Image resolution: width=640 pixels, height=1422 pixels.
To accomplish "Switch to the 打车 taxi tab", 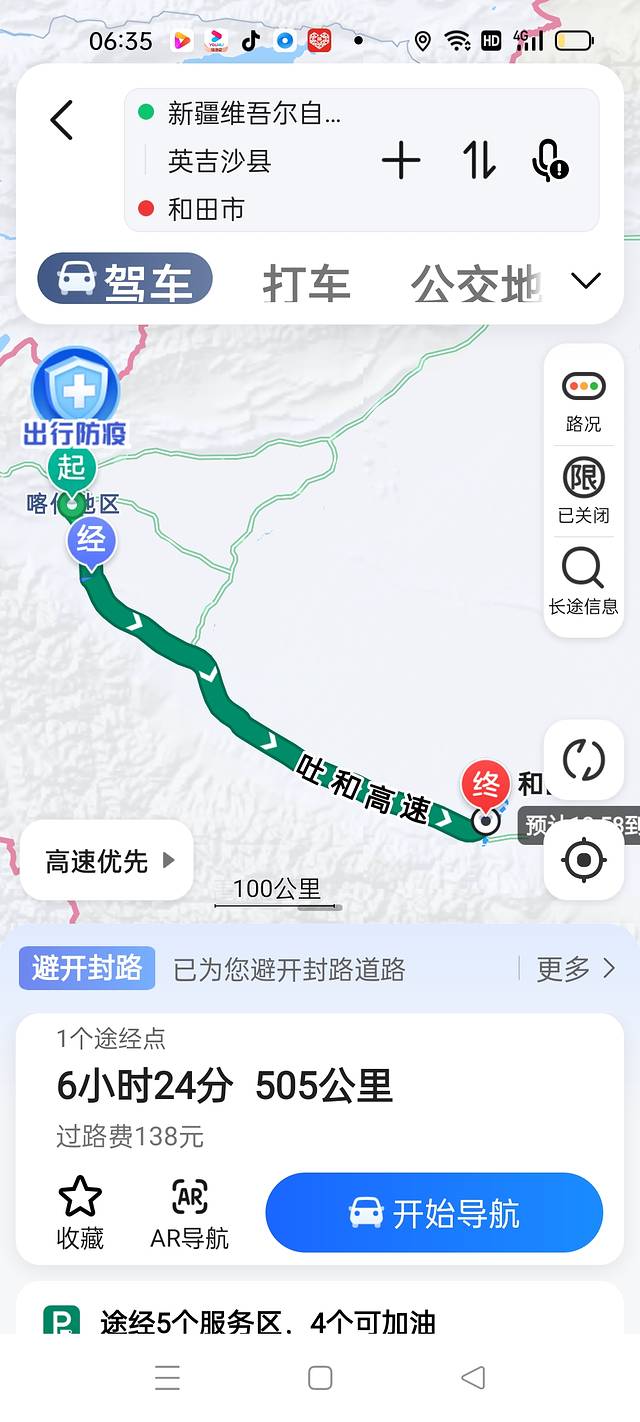I will tap(306, 284).
